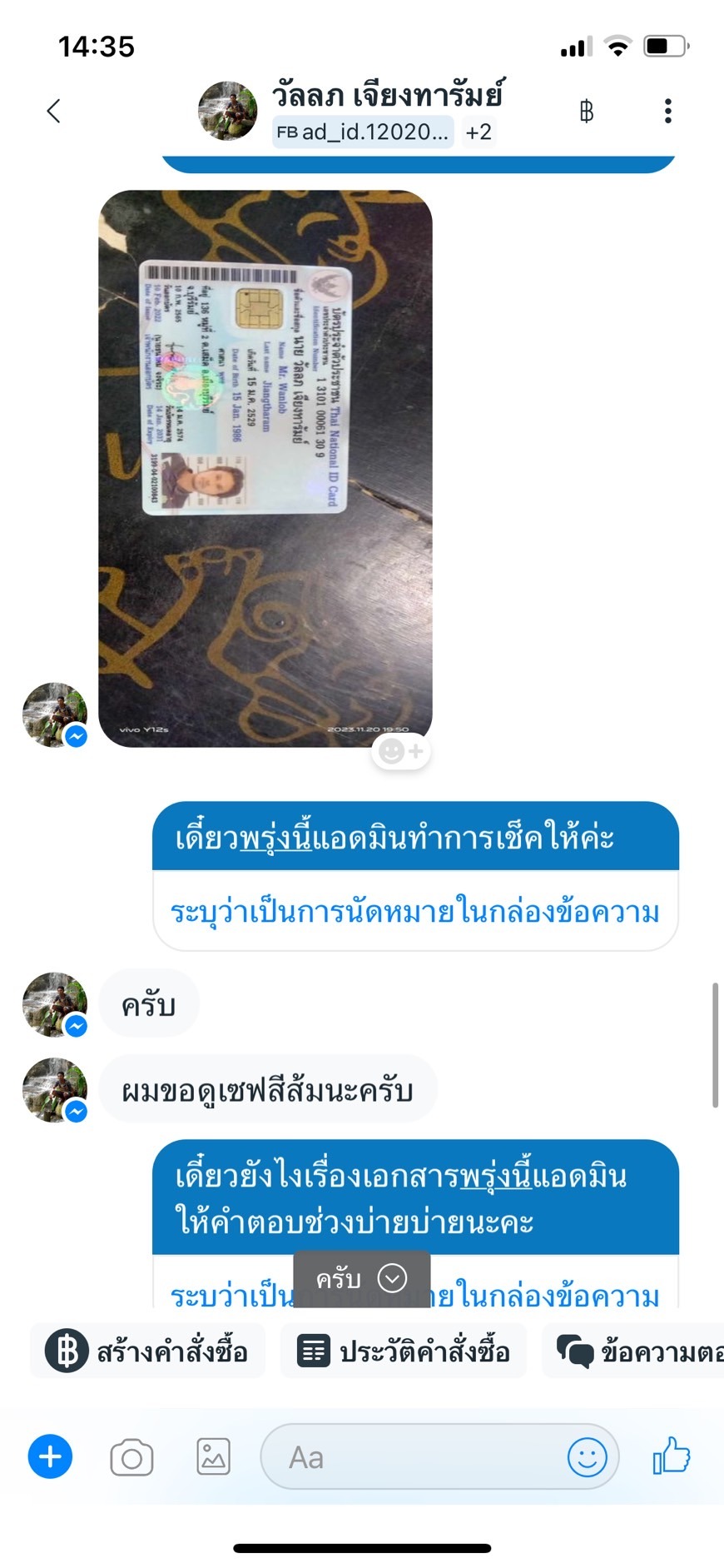Go back using the top-left arrow
724x1568 pixels.
tap(53, 111)
